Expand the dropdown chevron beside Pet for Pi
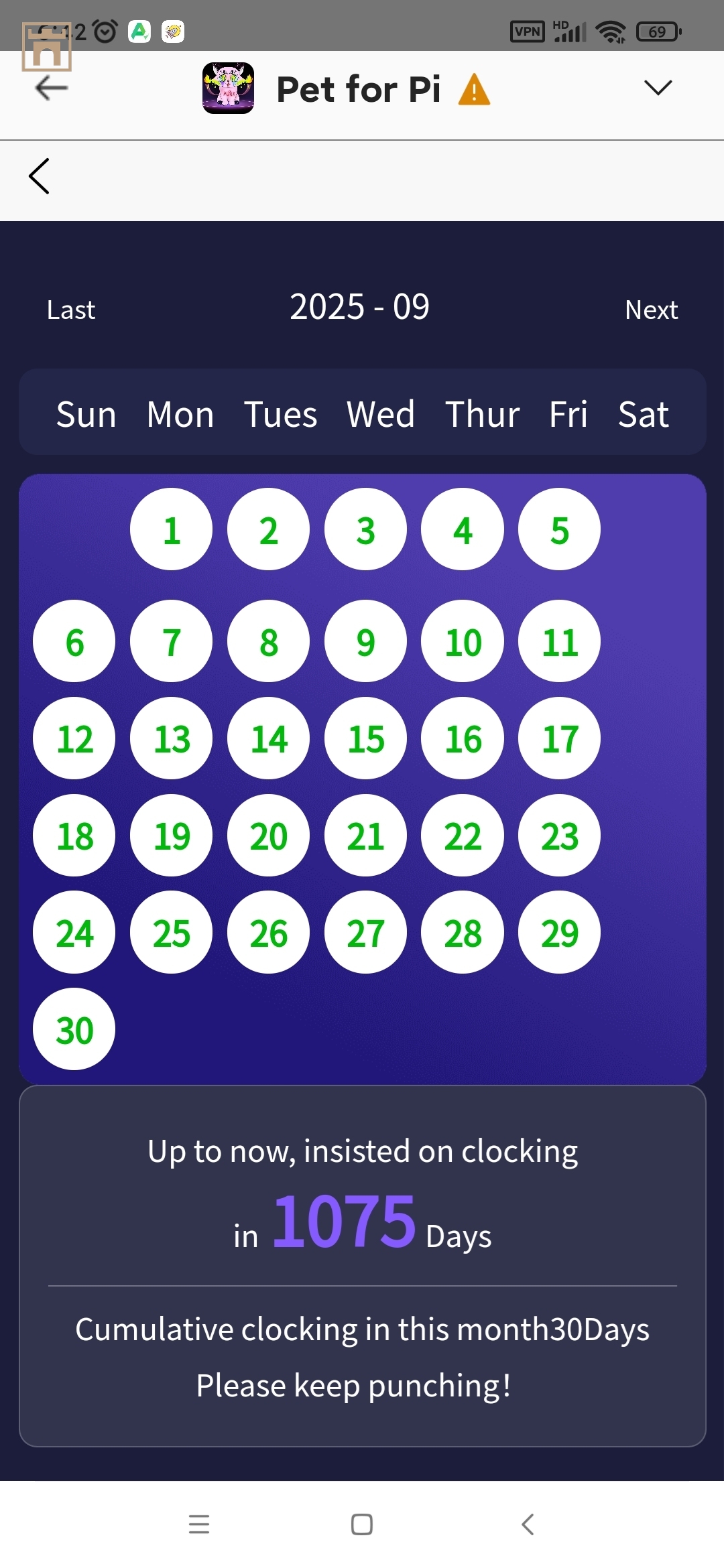Viewport: 724px width, 1568px height. [x=657, y=88]
